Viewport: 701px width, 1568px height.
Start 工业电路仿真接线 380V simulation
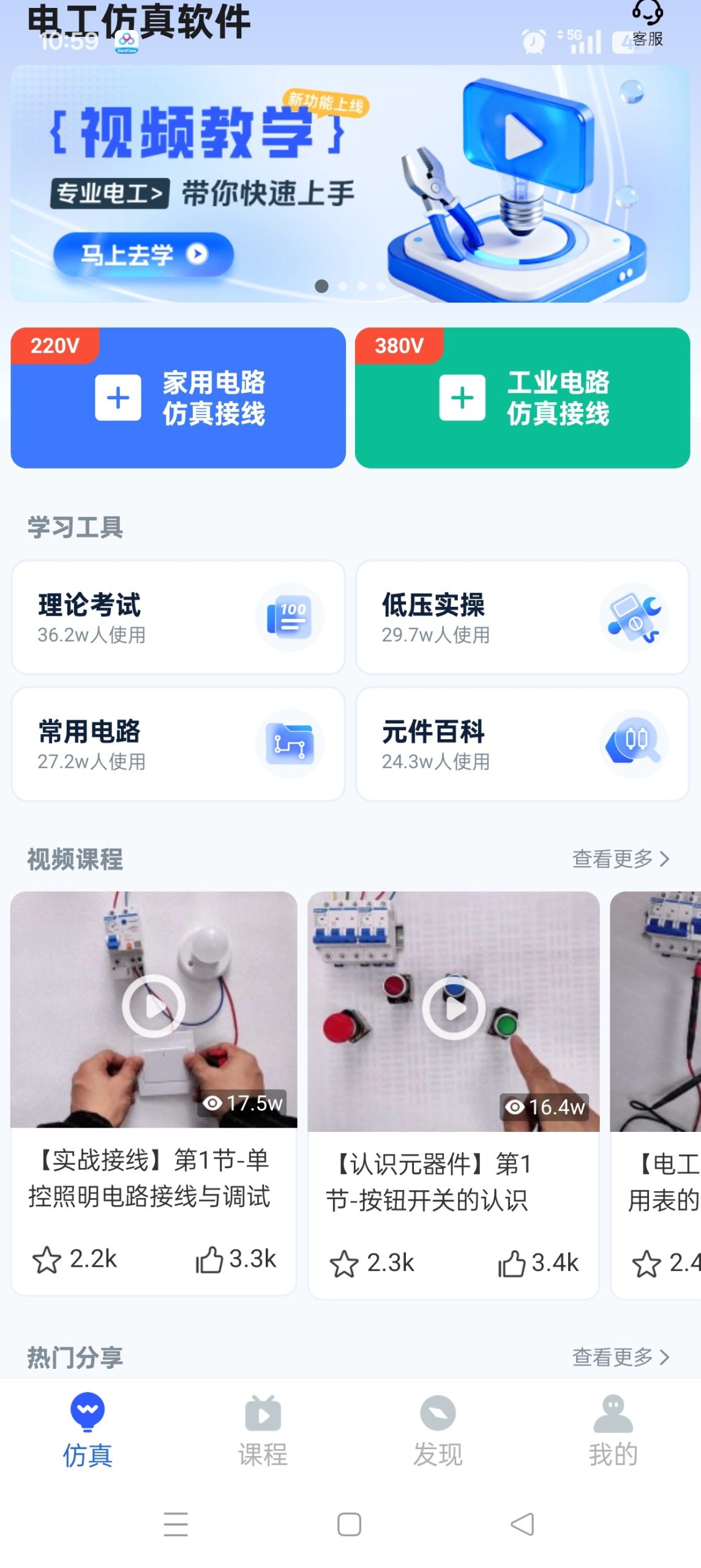coord(522,398)
